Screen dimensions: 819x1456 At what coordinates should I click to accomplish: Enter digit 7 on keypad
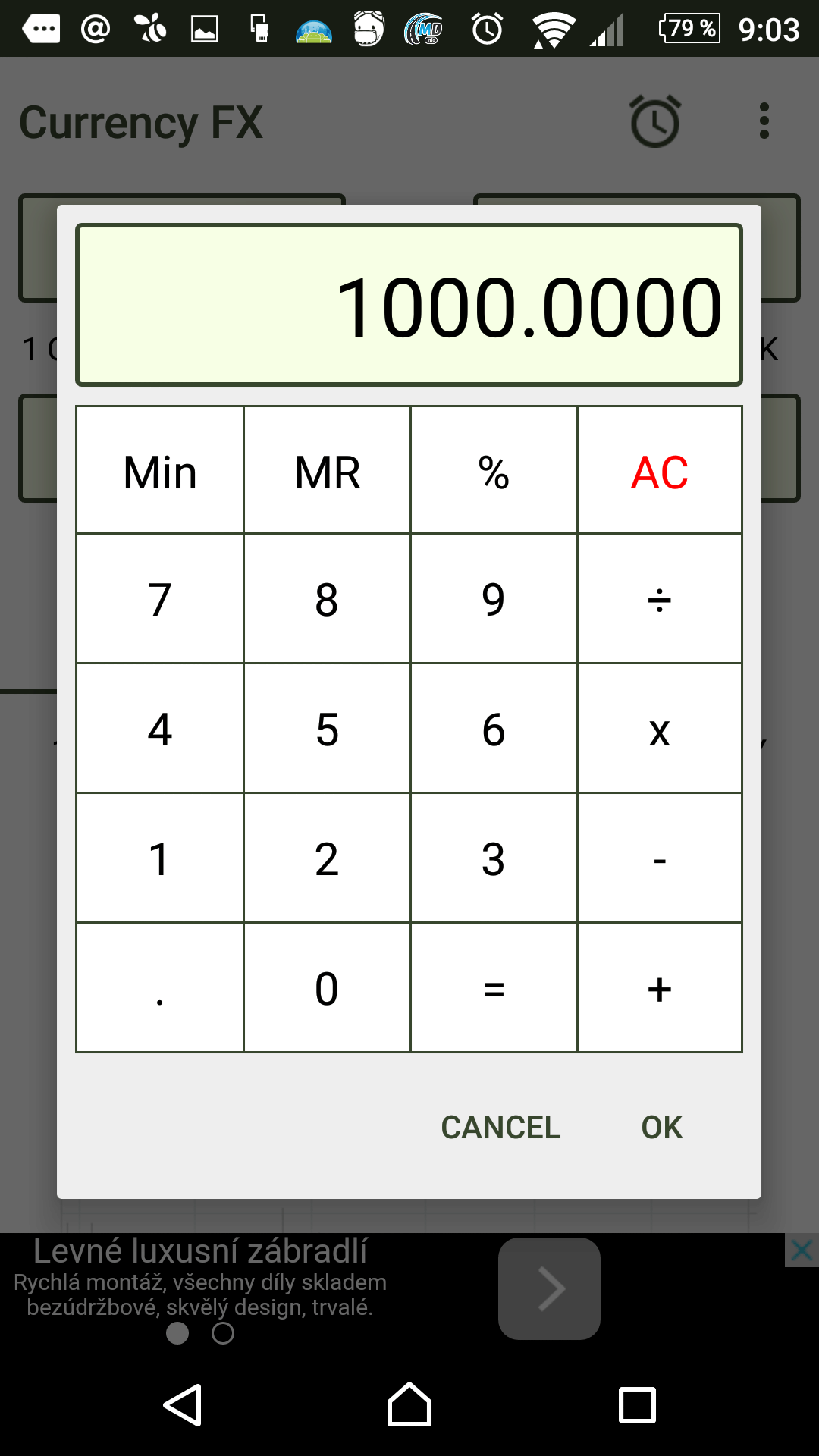click(x=160, y=599)
